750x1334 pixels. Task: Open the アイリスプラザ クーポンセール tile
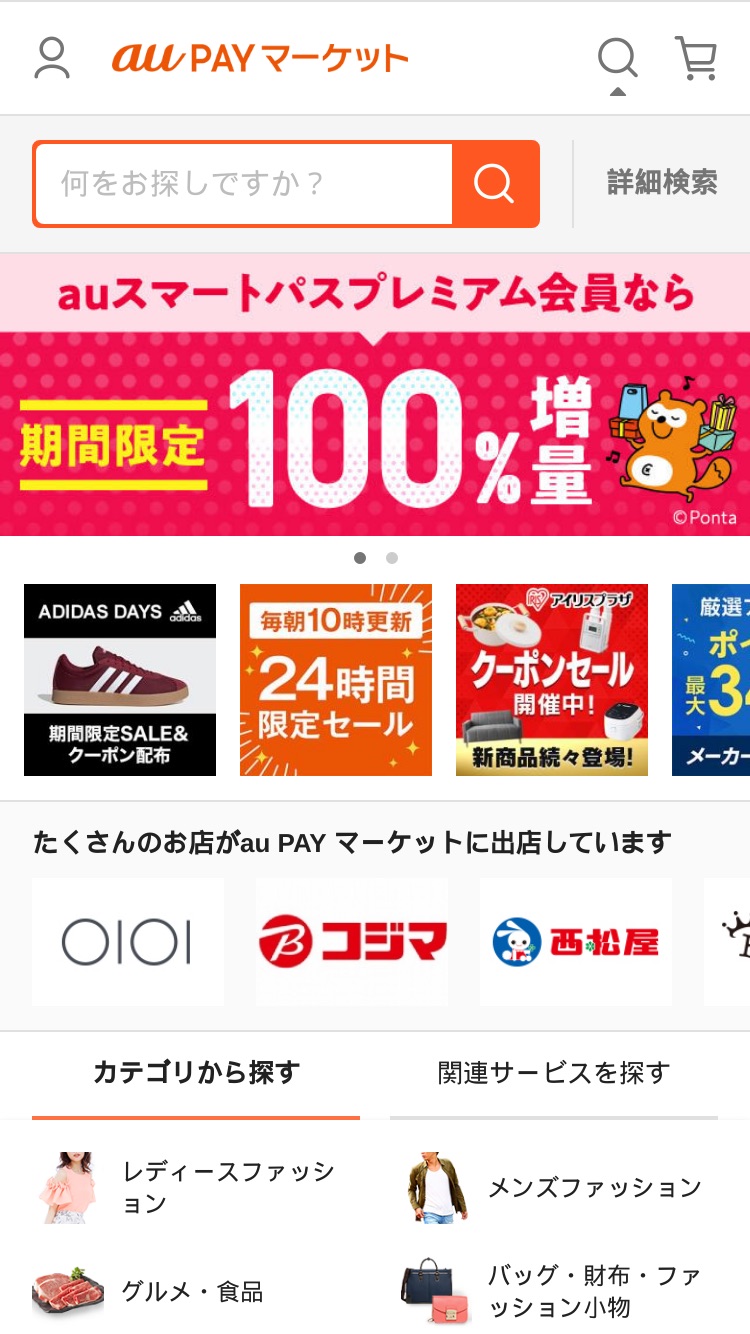click(552, 680)
